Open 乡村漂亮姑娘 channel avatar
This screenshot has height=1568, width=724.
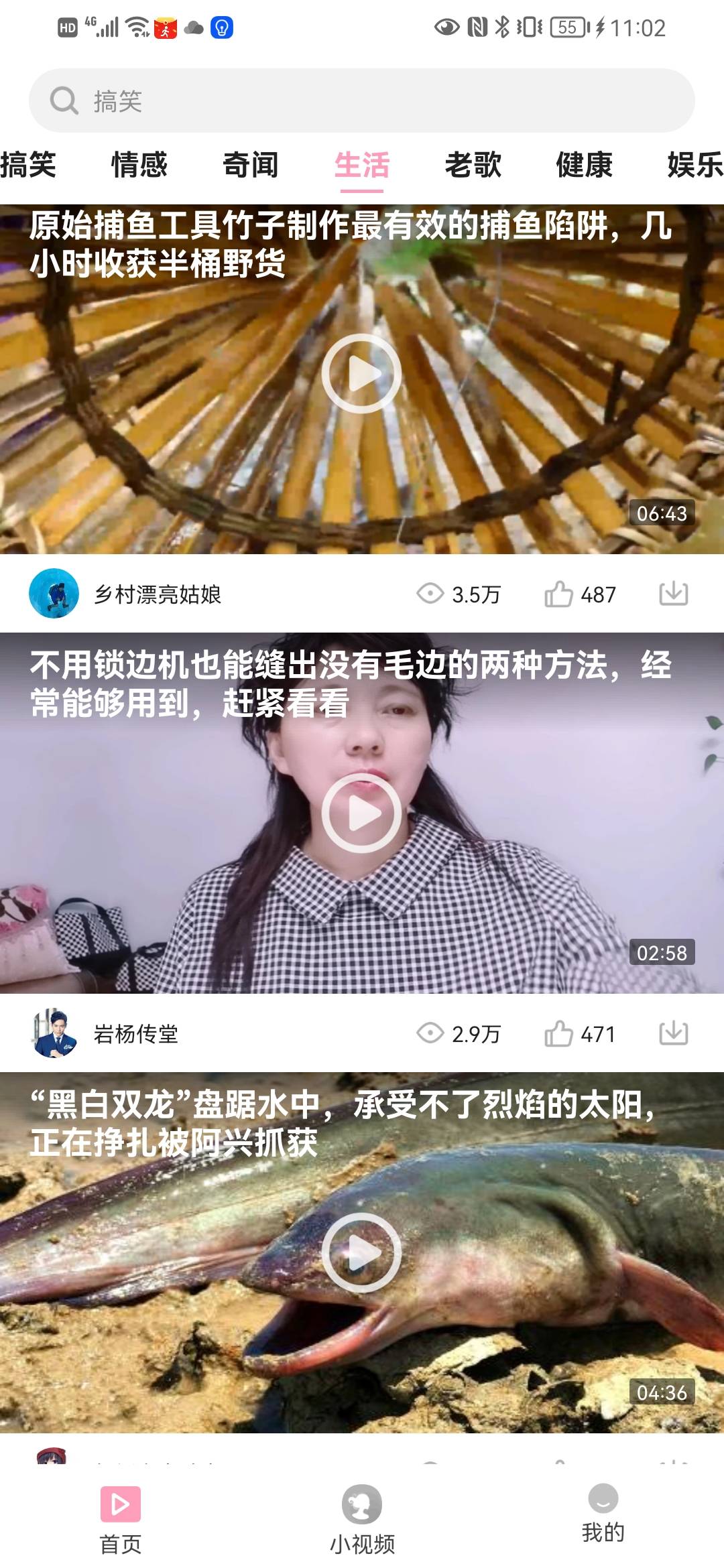(x=54, y=594)
